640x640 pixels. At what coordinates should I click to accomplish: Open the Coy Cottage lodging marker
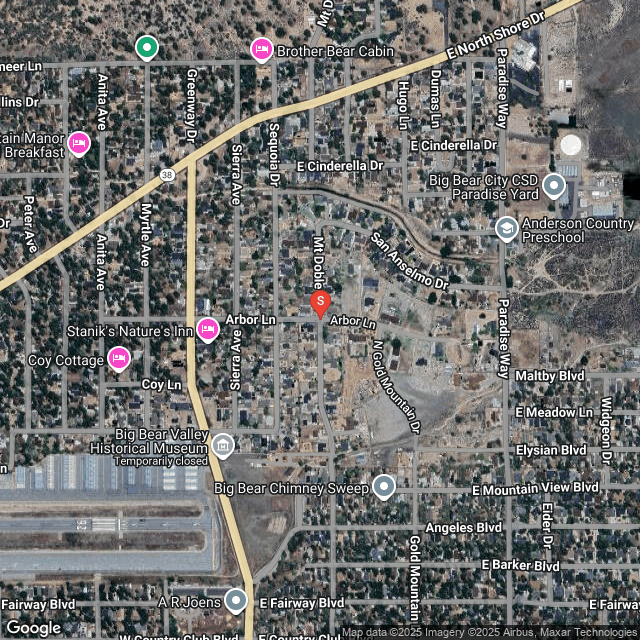118,358
